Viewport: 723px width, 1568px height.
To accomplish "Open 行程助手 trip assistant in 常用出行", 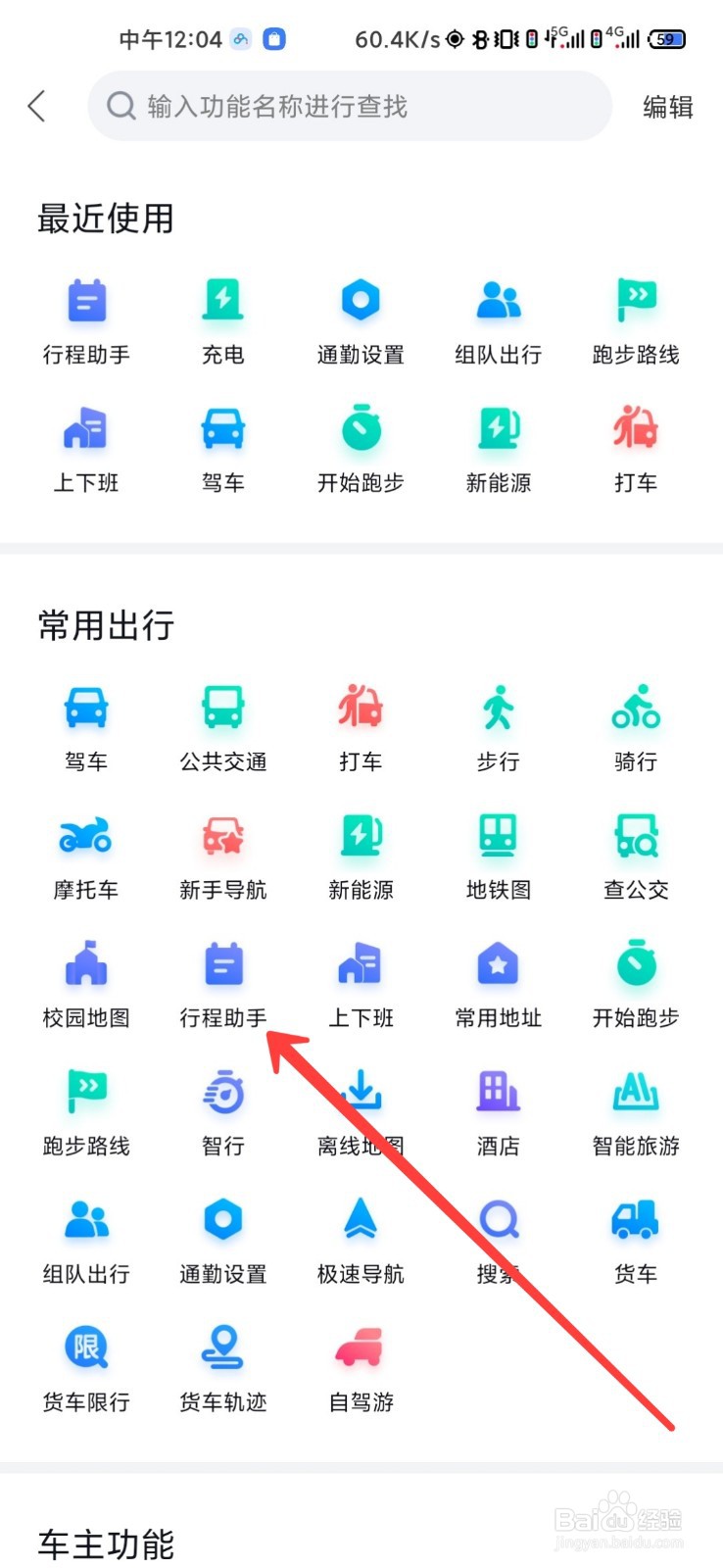I will [222, 980].
